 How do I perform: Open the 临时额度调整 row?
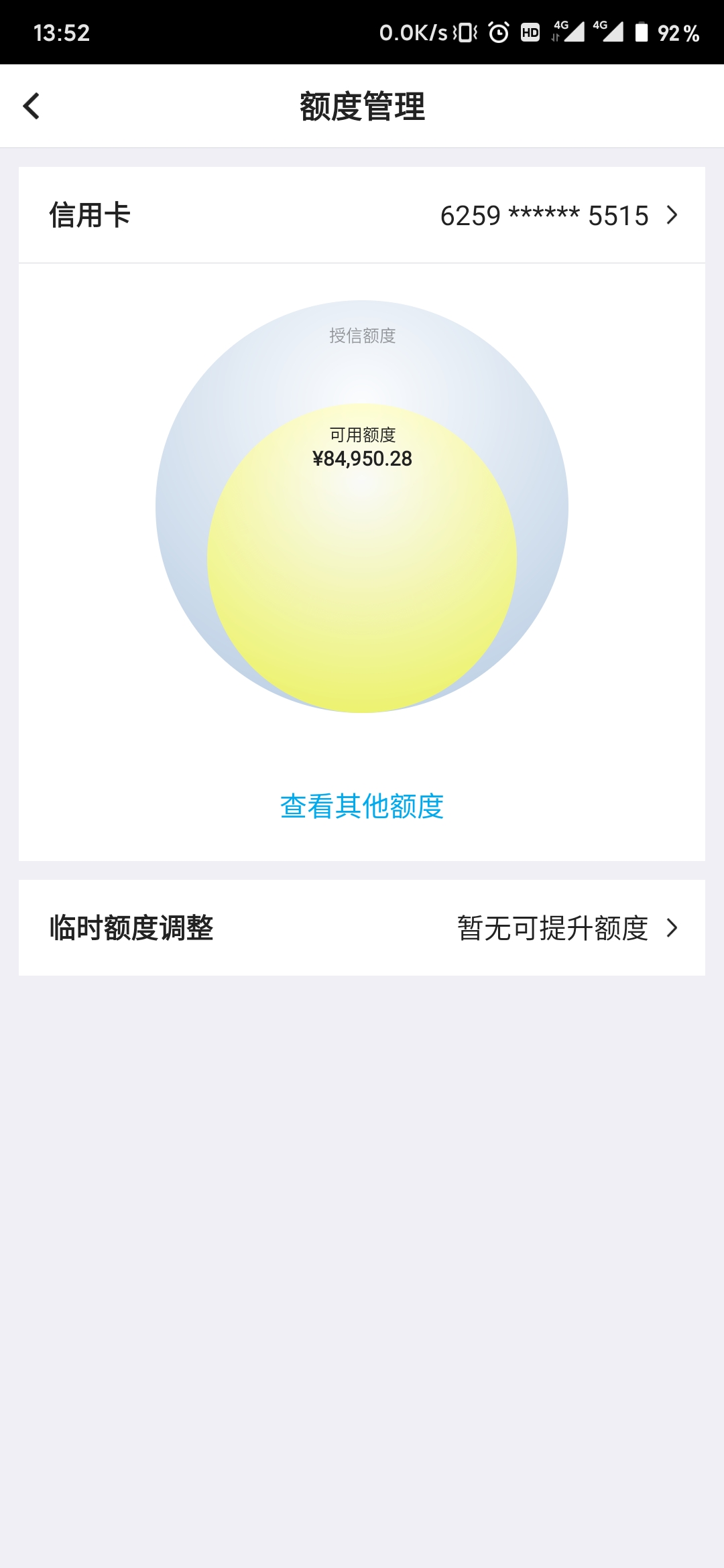click(x=362, y=928)
